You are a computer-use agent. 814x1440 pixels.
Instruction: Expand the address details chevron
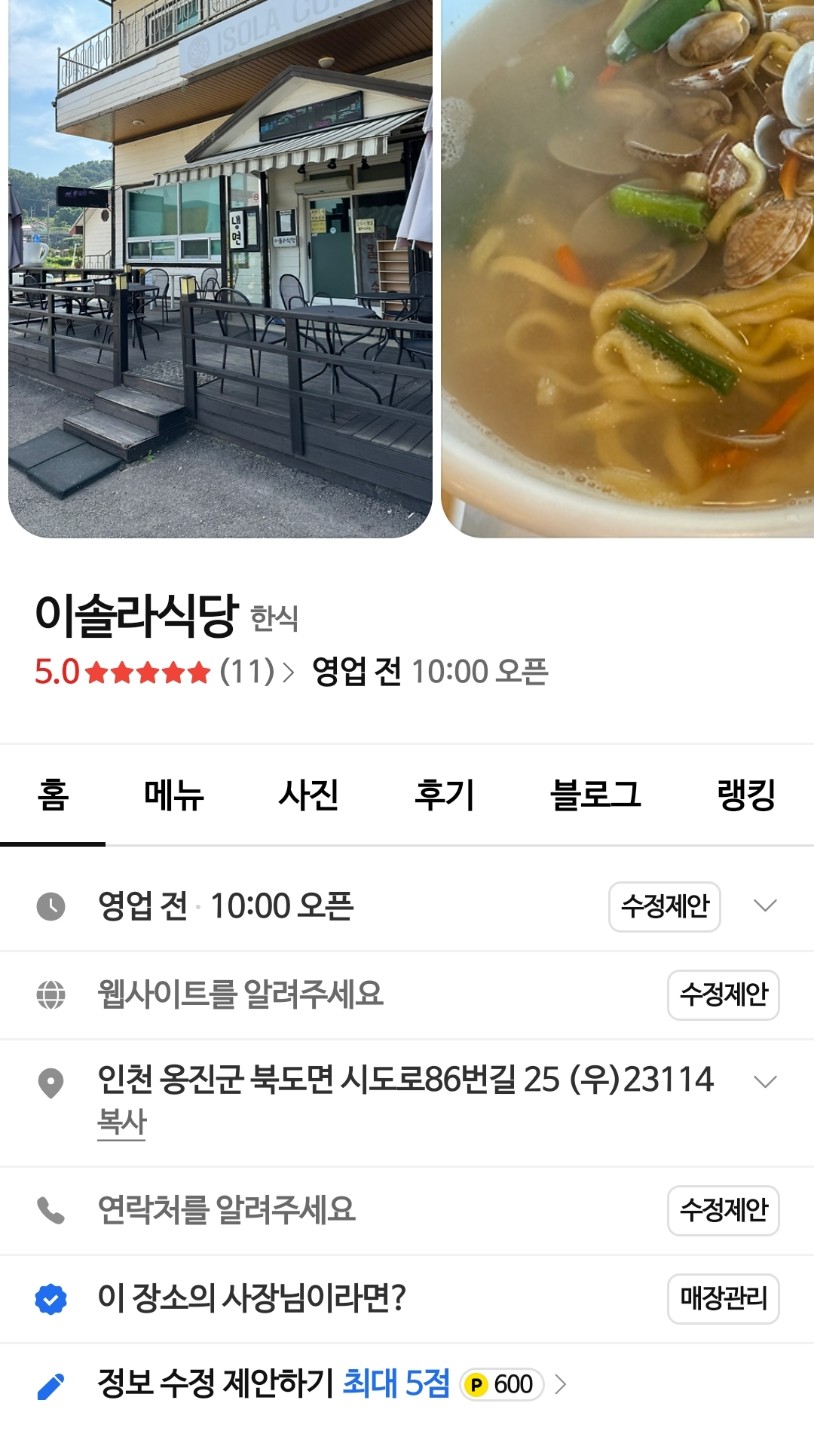[x=765, y=1081]
